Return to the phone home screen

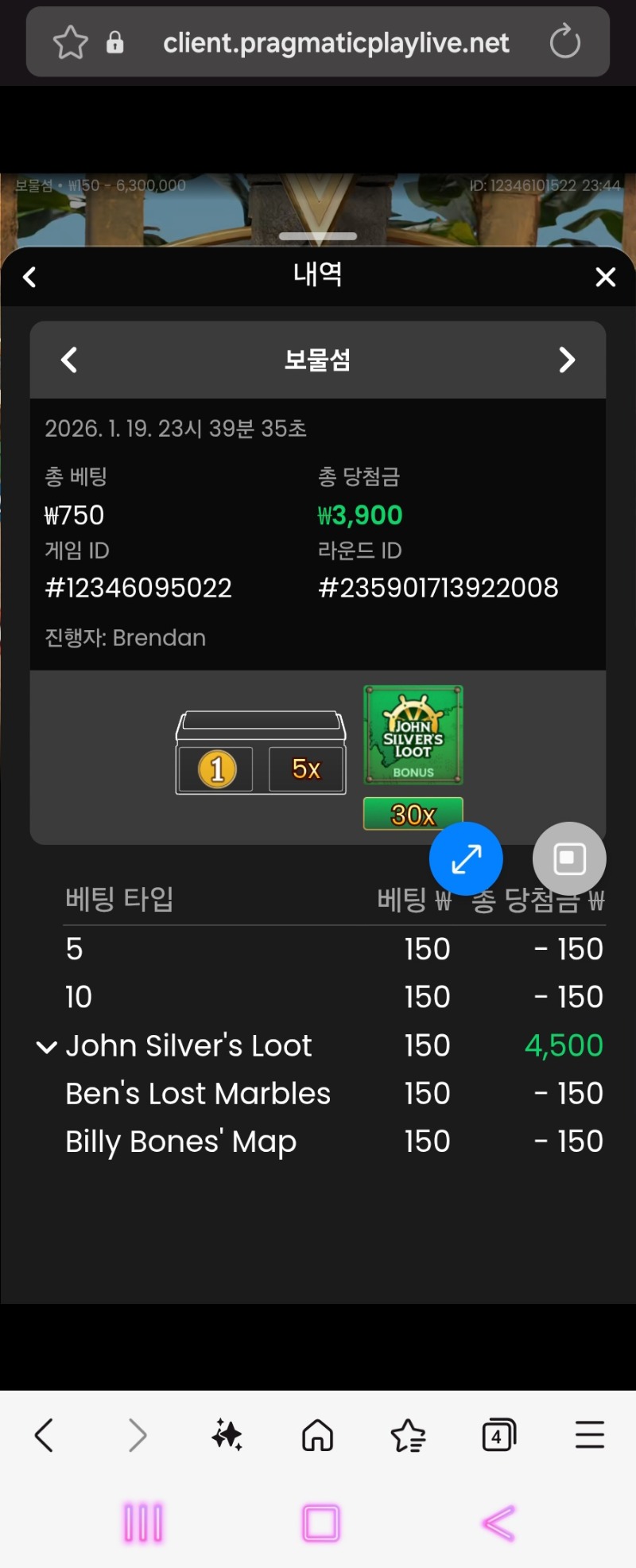tap(321, 1523)
